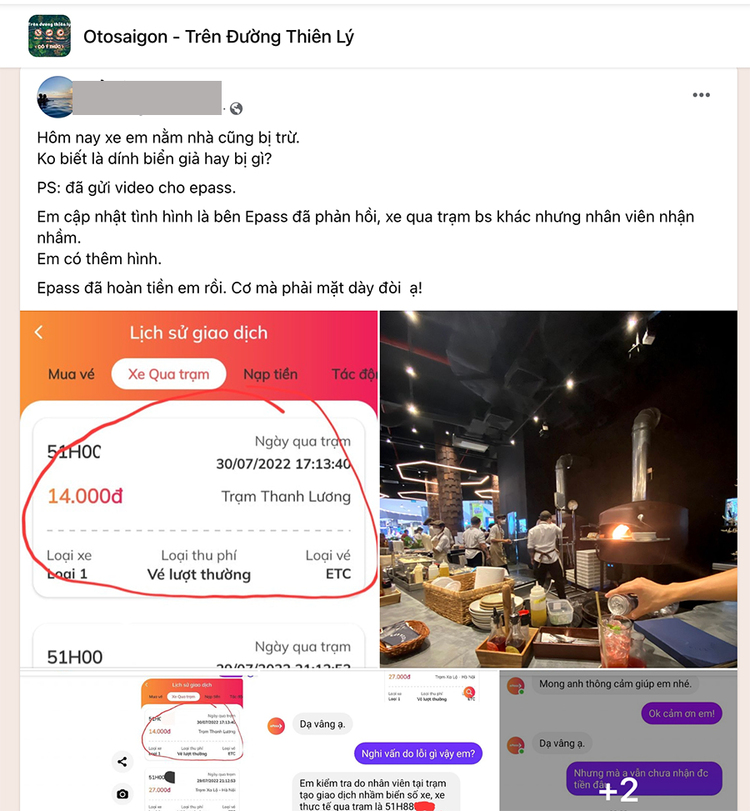View the restaurant kitchen photo
The width and height of the screenshot is (750, 811).
558,488
